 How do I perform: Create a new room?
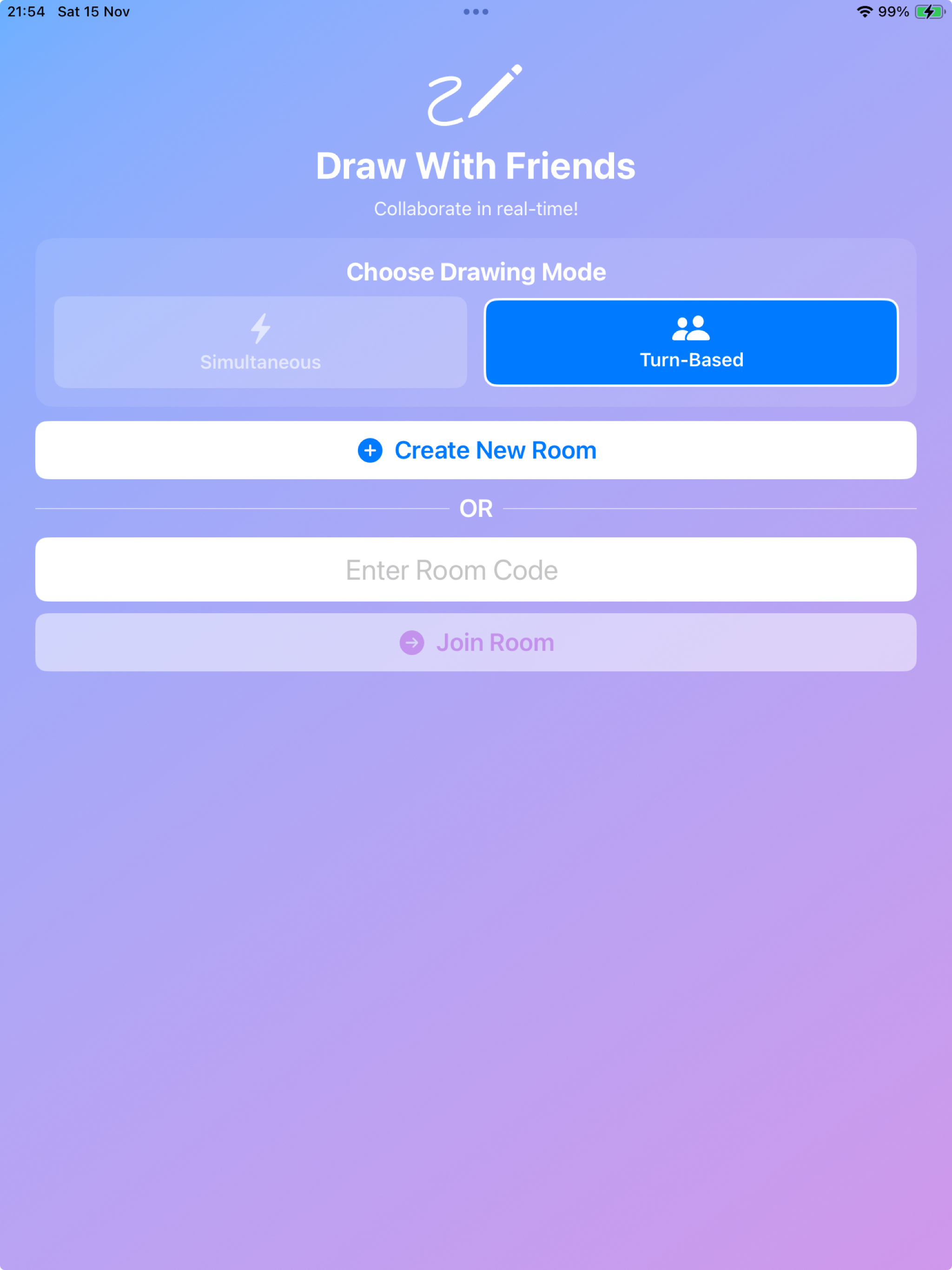(x=476, y=450)
